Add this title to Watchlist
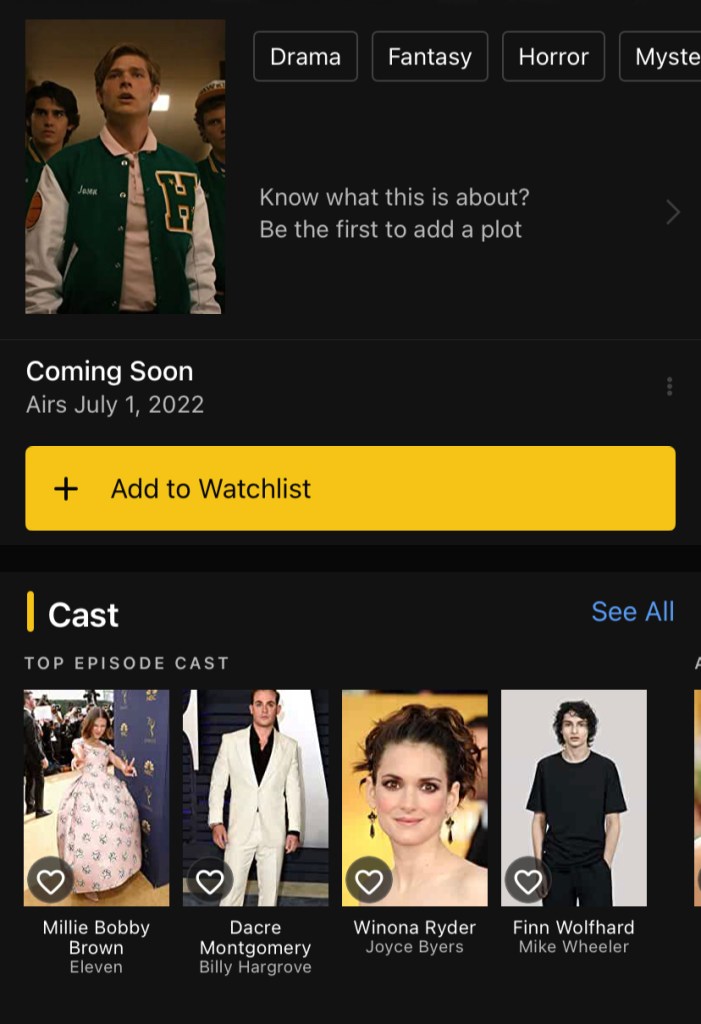 (x=350, y=488)
